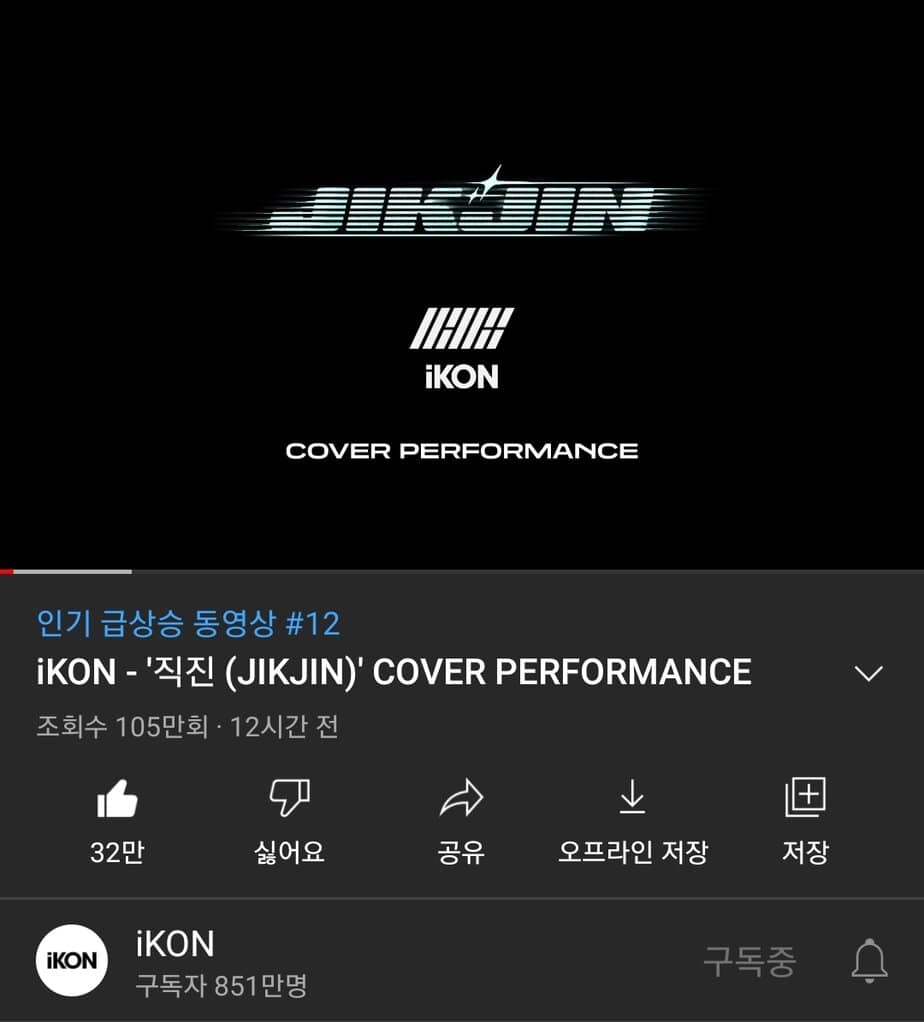Tap the 구독중 subscribed button

(749, 961)
